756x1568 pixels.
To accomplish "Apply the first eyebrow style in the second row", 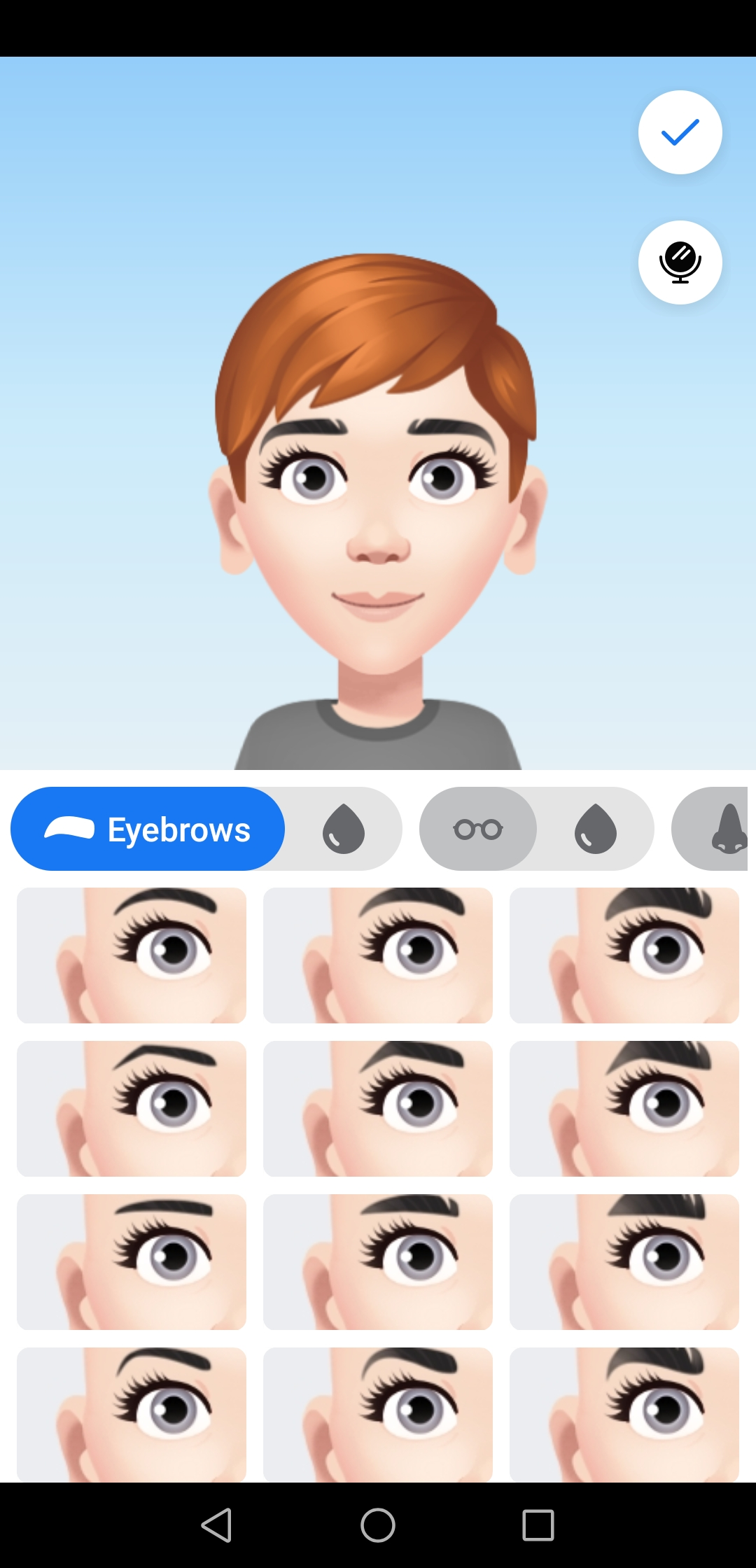I will point(132,1108).
